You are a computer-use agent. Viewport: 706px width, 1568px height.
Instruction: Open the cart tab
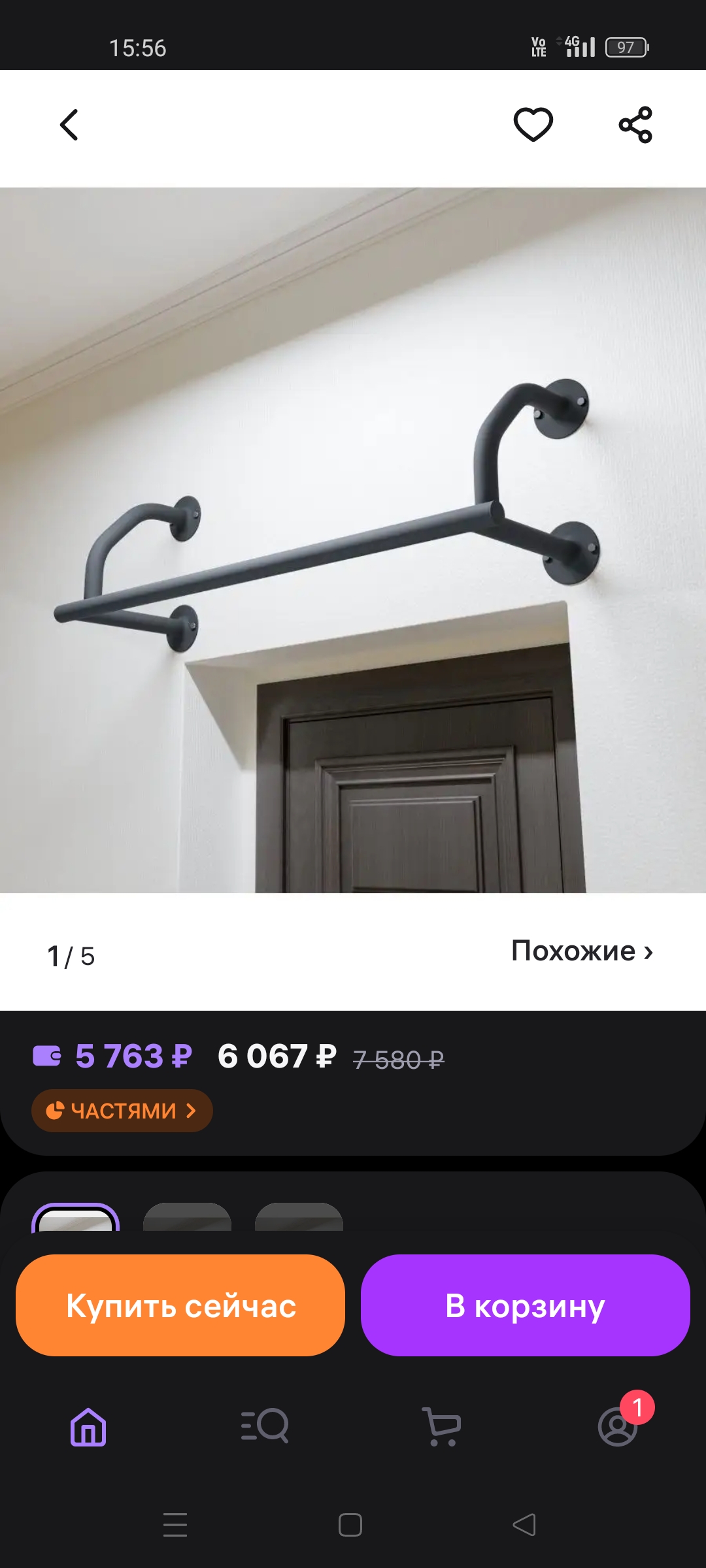click(442, 1427)
